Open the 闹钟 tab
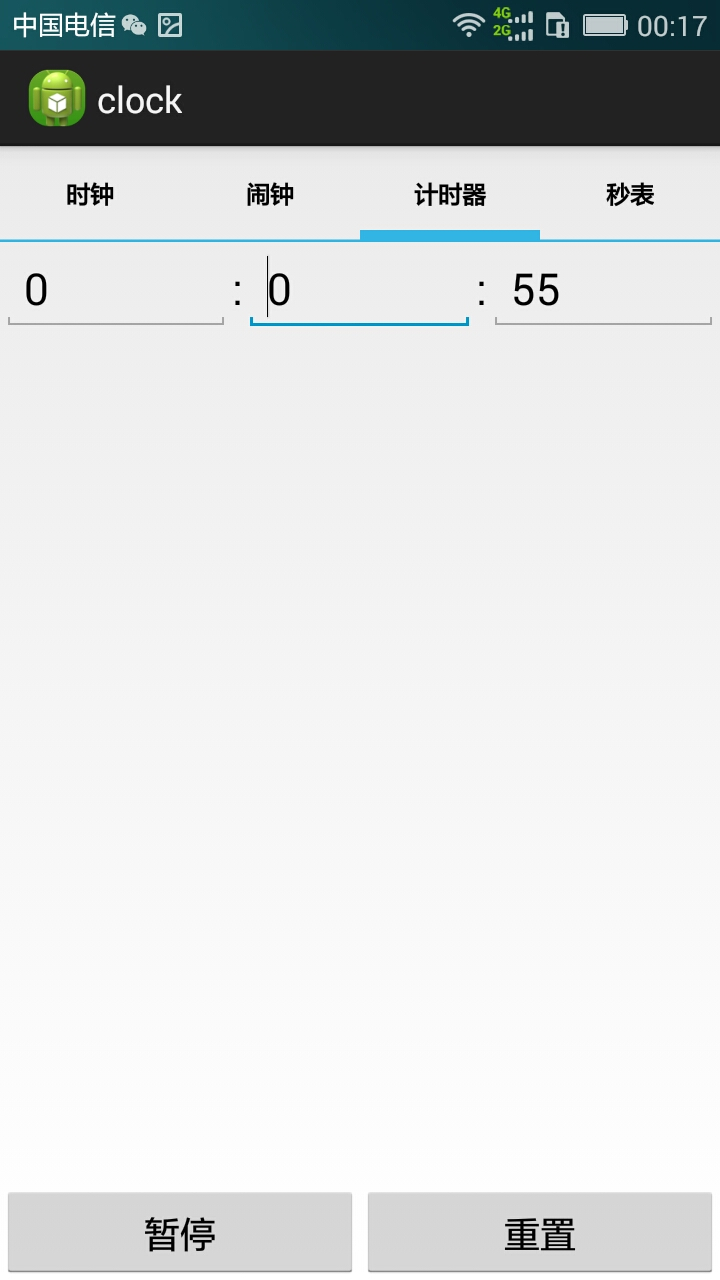The image size is (720, 1280). (270, 194)
